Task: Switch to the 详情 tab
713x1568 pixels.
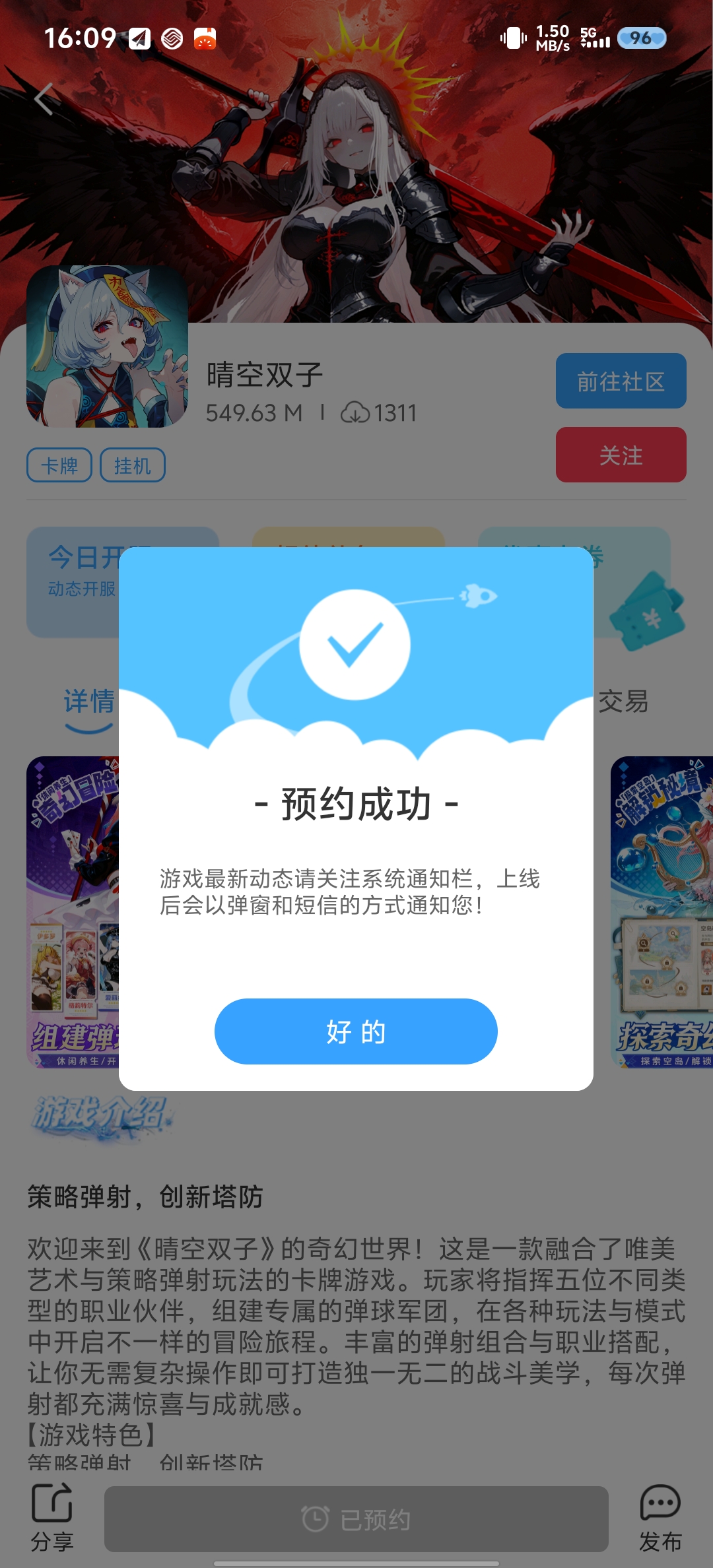Action: (88, 702)
